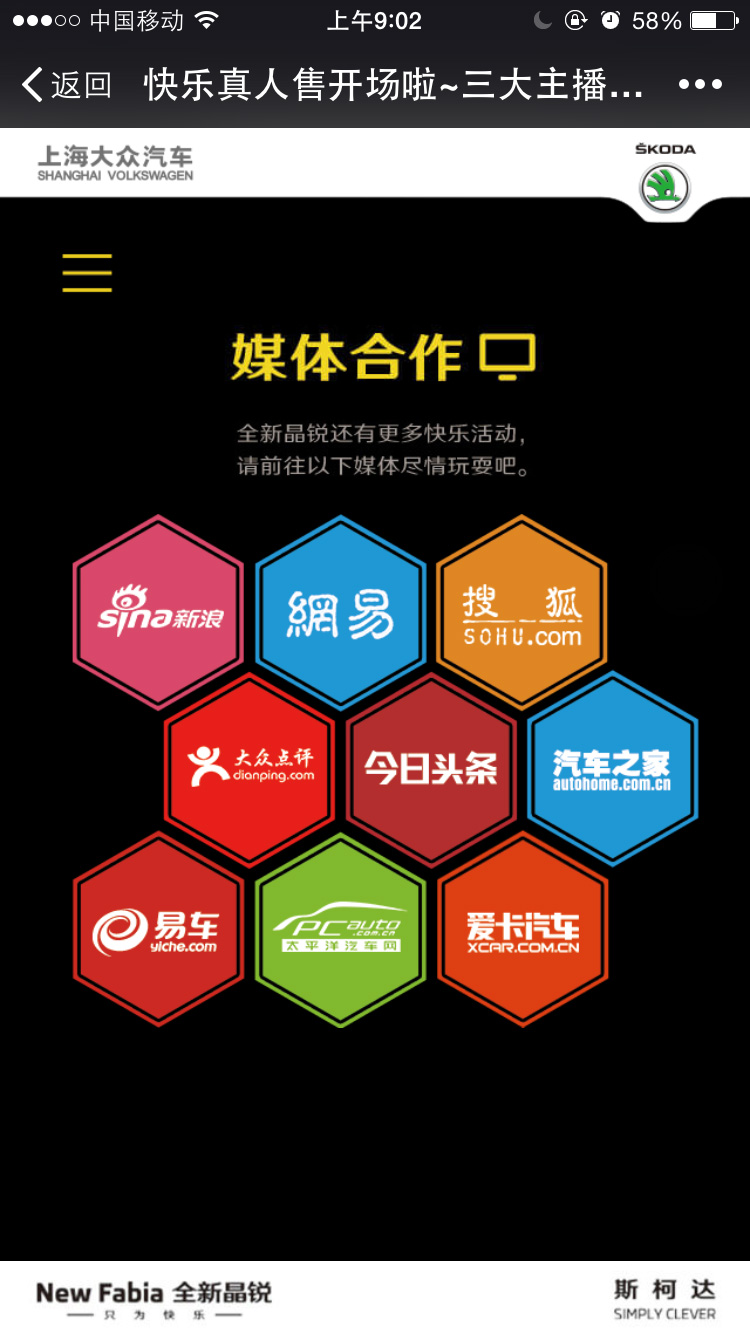Open the 易车 yiche.com hexagon
Viewport: 750px width, 1334px height.
tap(158, 929)
